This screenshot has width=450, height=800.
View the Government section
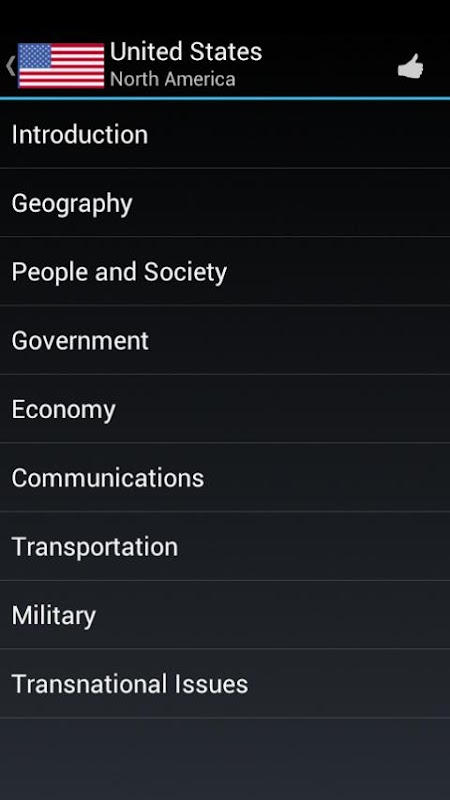click(x=225, y=340)
